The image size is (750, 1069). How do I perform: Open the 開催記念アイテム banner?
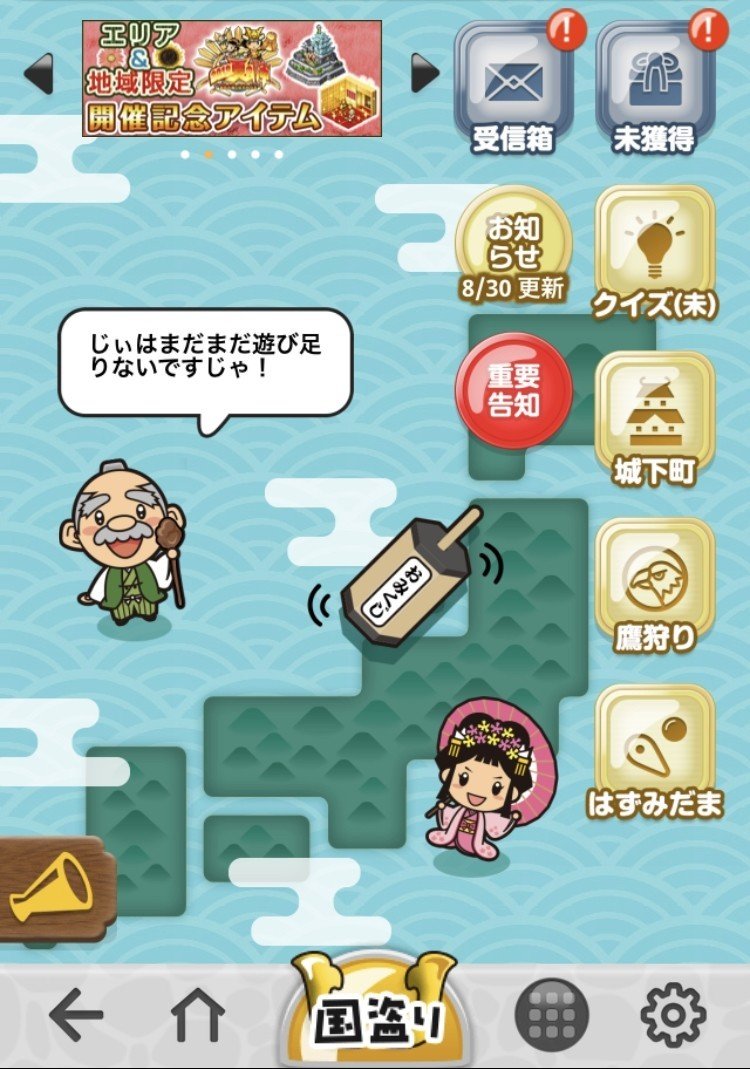[232, 78]
